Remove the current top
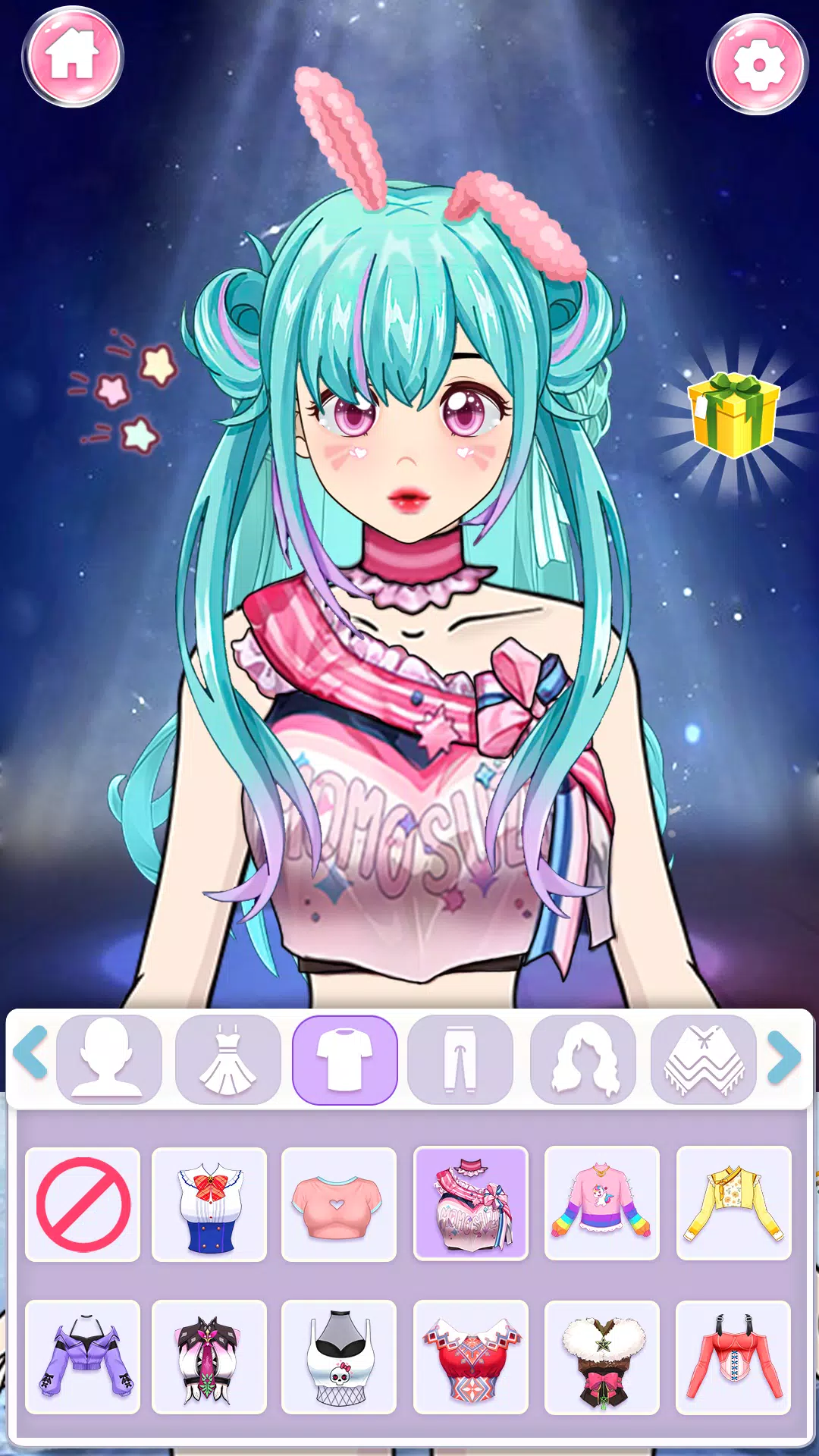The width and height of the screenshot is (819, 1456). [x=83, y=1204]
